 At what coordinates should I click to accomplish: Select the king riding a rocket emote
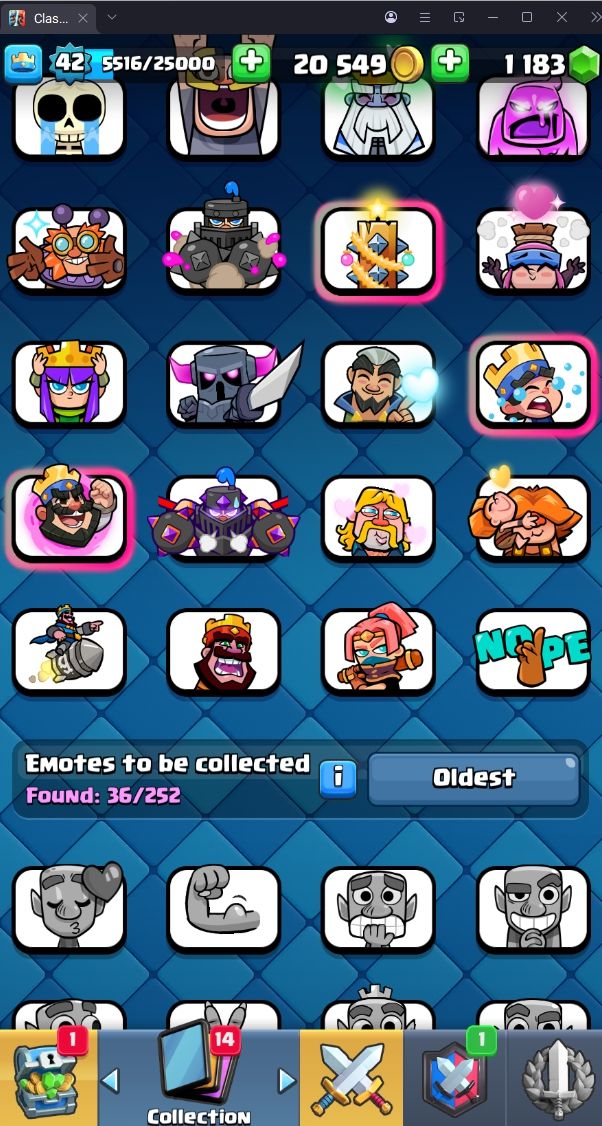(x=69, y=651)
